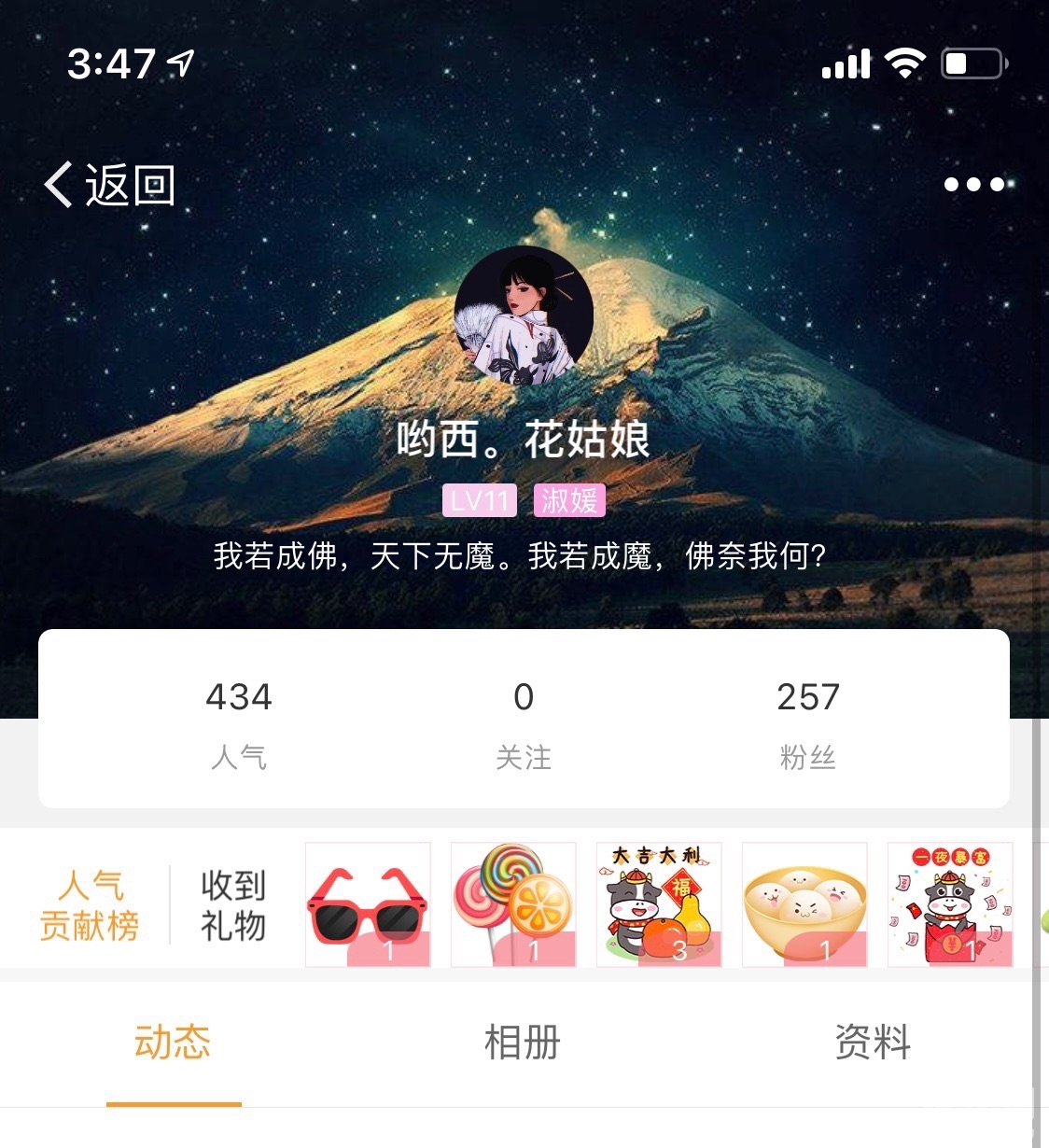Tap the red sunglasses gift

point(368,904)
